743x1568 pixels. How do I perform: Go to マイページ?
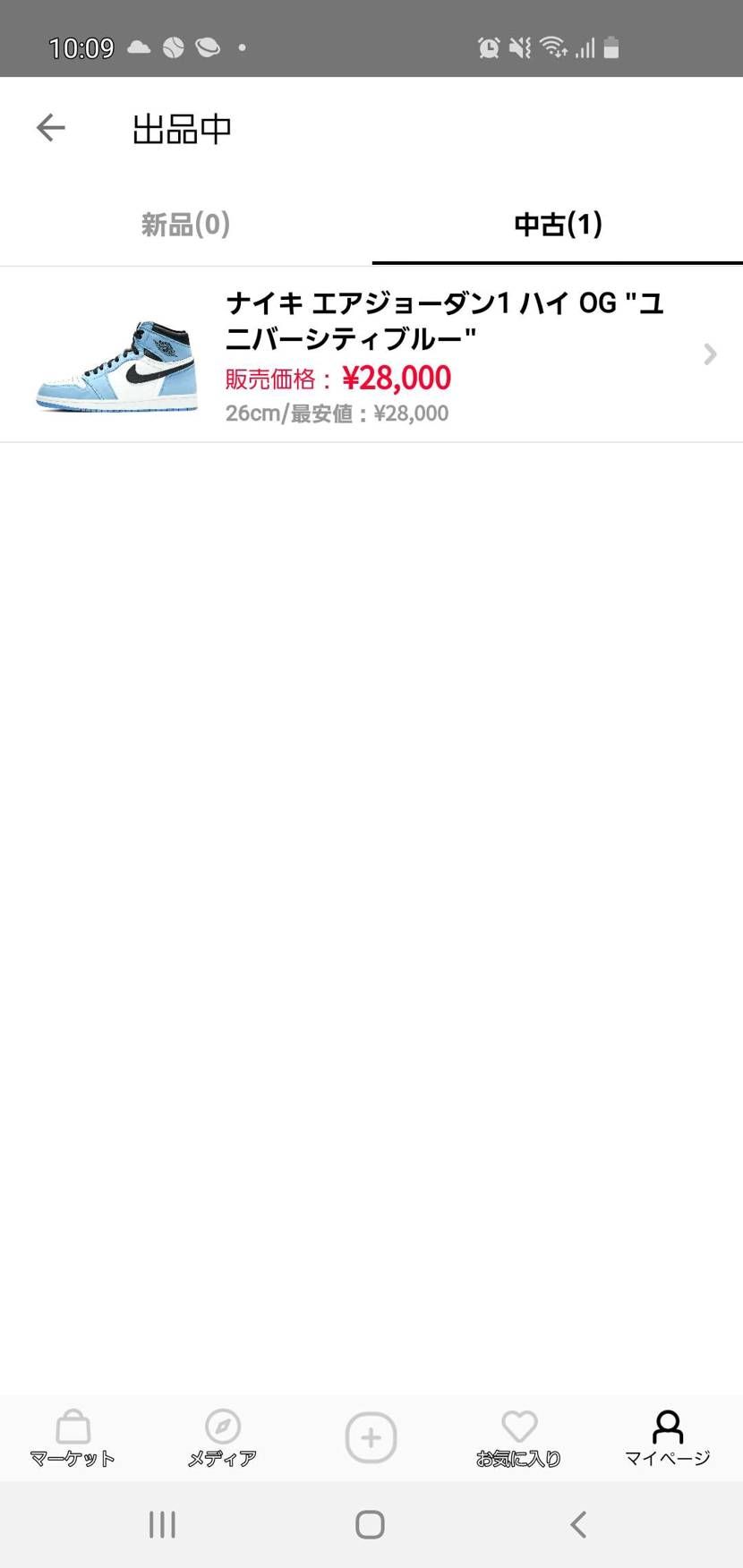click(668, 1437)
